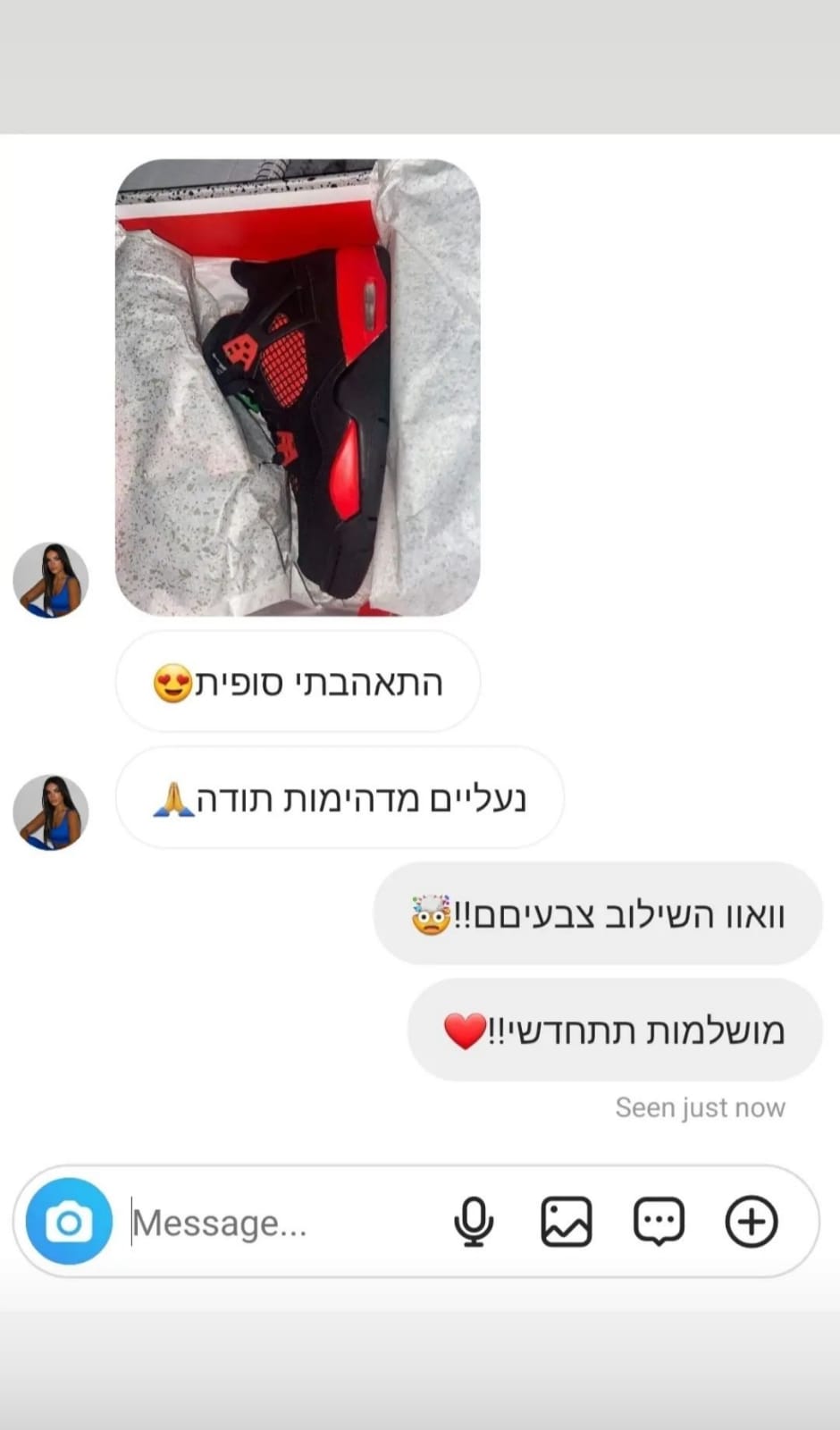
Task: Open the received sneaker photo
Action: pyautogui.click(x=298, y=388)
